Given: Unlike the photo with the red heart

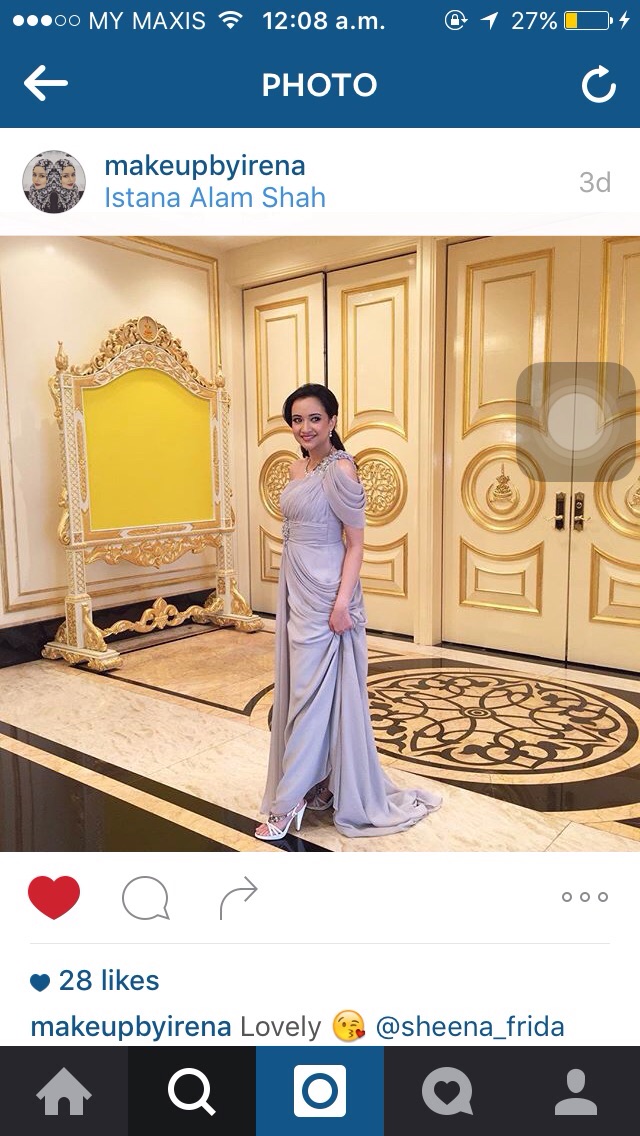Looking at the screenshot, I should pos(54,896).
